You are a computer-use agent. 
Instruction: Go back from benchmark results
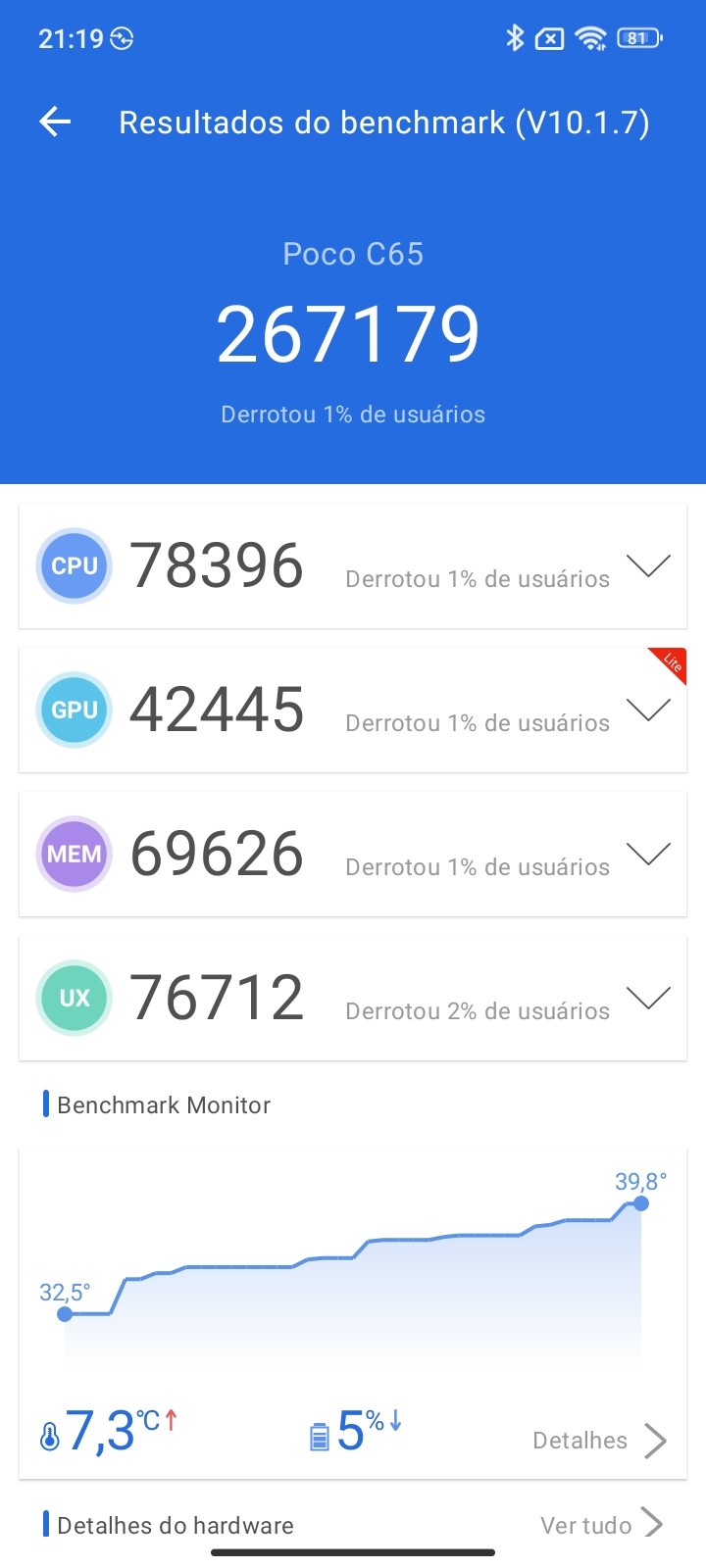pos(55,122)
